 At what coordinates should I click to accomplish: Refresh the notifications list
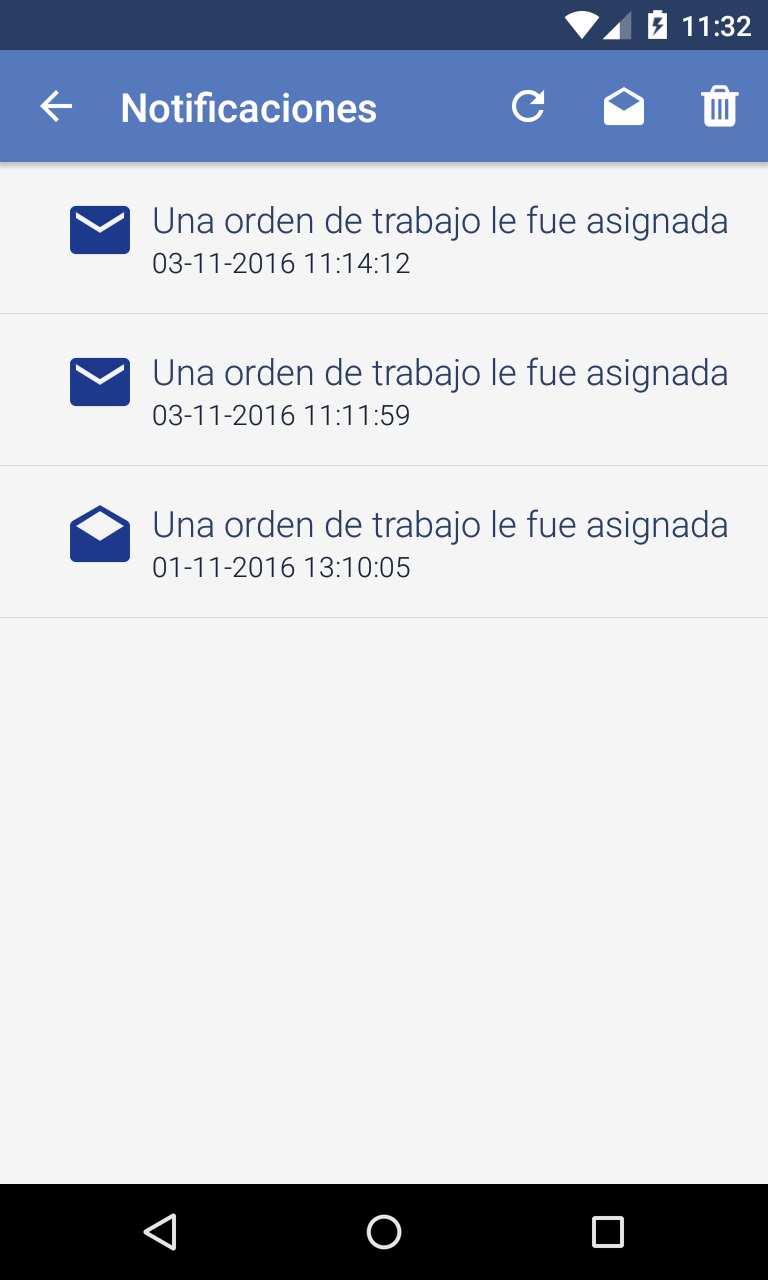click(x=528, y=106)
